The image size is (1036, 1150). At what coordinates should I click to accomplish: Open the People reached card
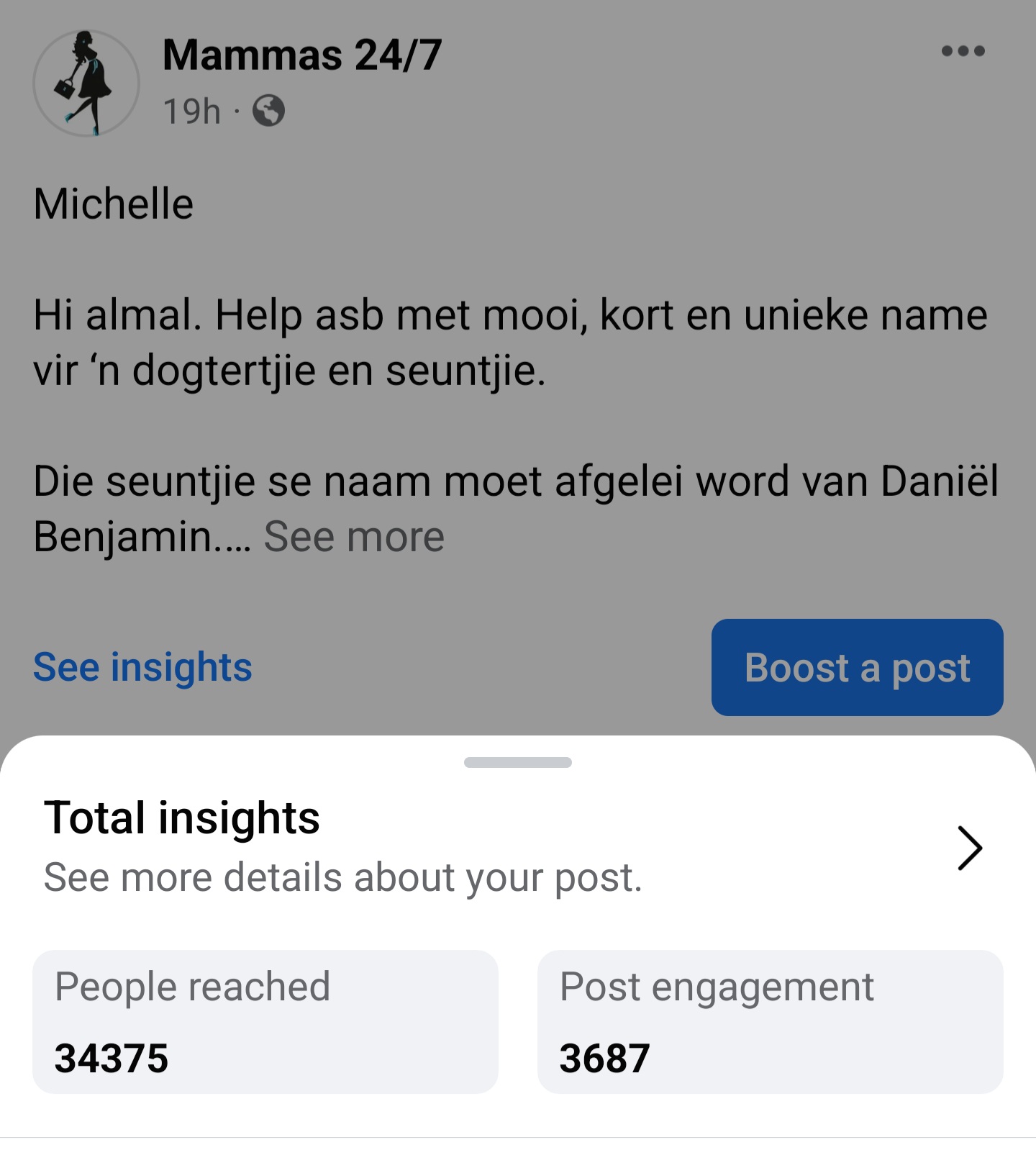coord(265,1021)
